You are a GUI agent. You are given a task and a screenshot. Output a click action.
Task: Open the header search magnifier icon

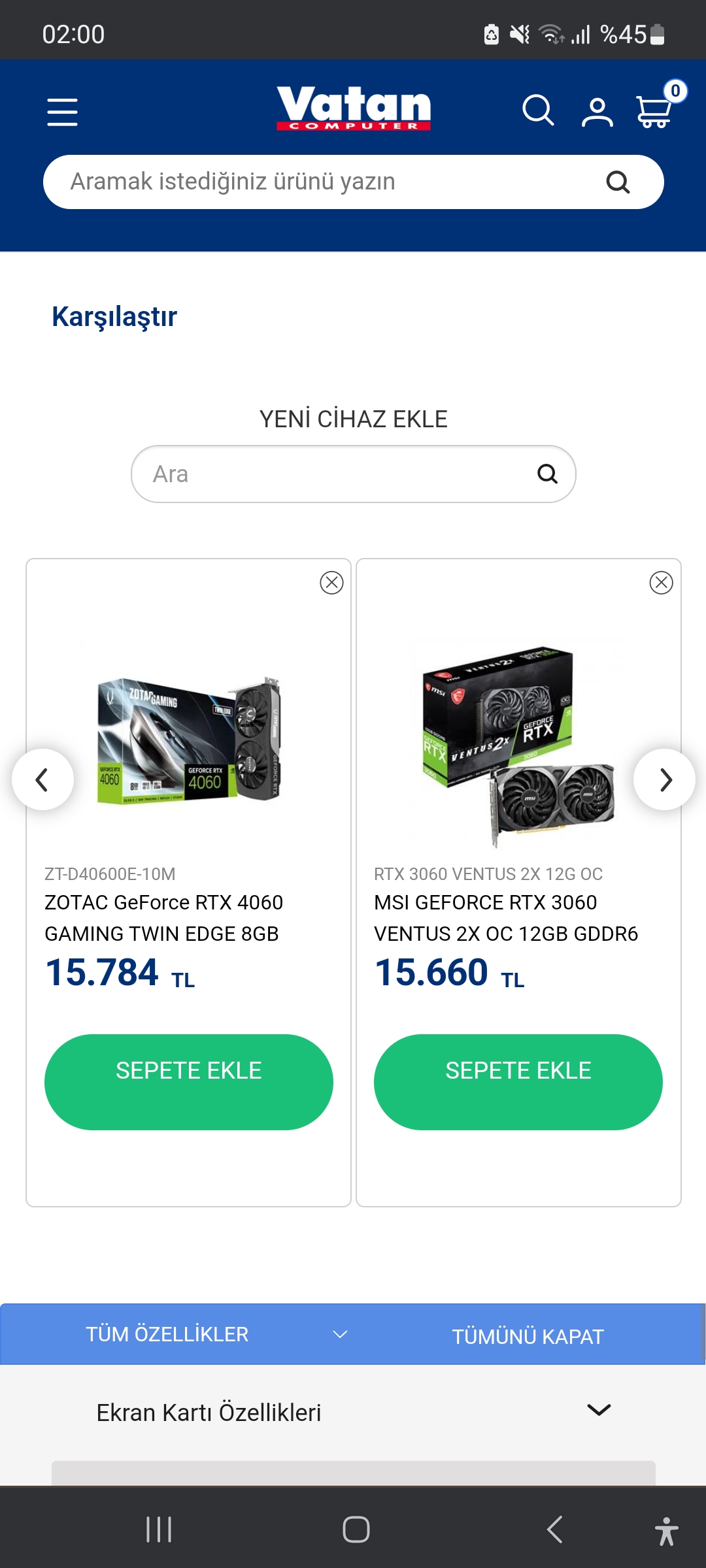(x=538, y=110)
